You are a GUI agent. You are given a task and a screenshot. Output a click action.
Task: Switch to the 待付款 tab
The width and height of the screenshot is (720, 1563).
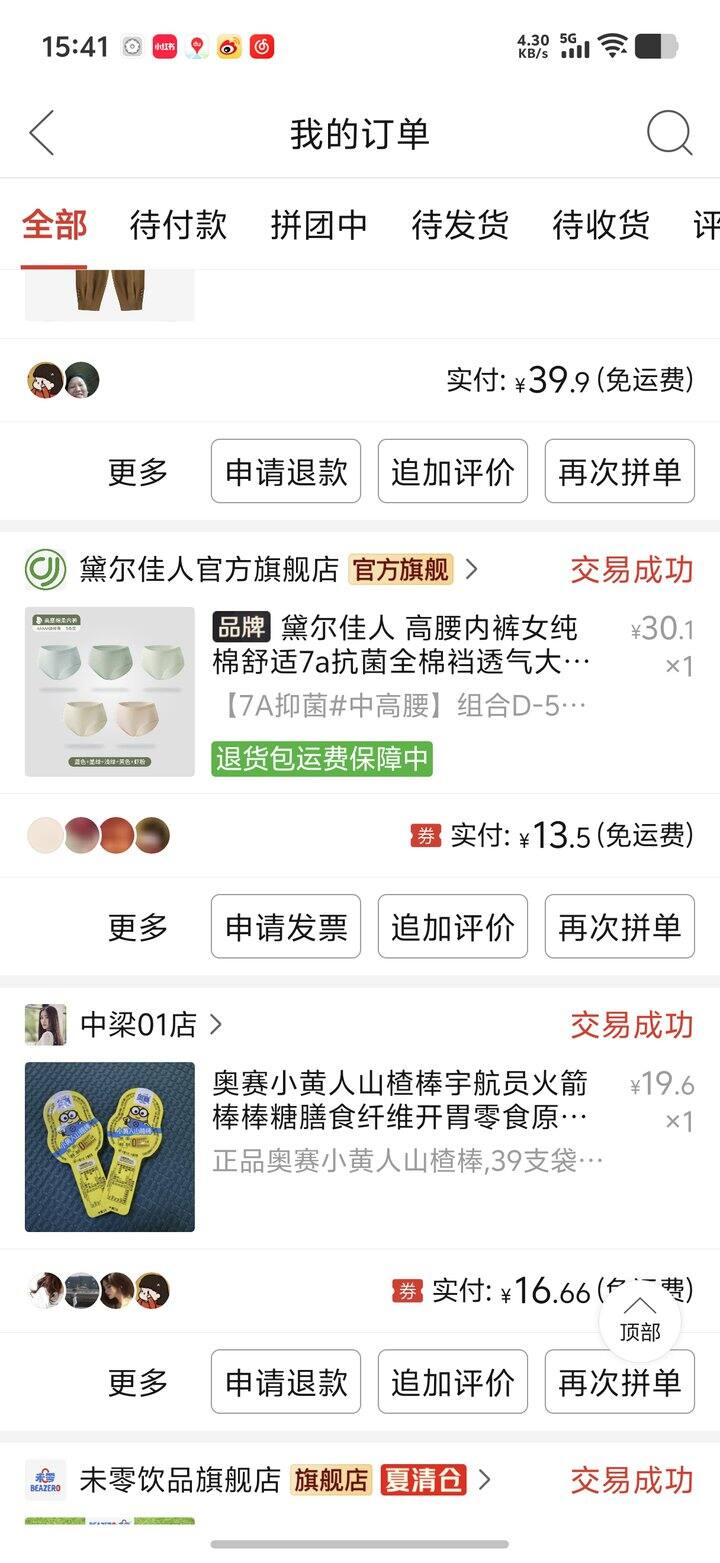coord(178,224)
